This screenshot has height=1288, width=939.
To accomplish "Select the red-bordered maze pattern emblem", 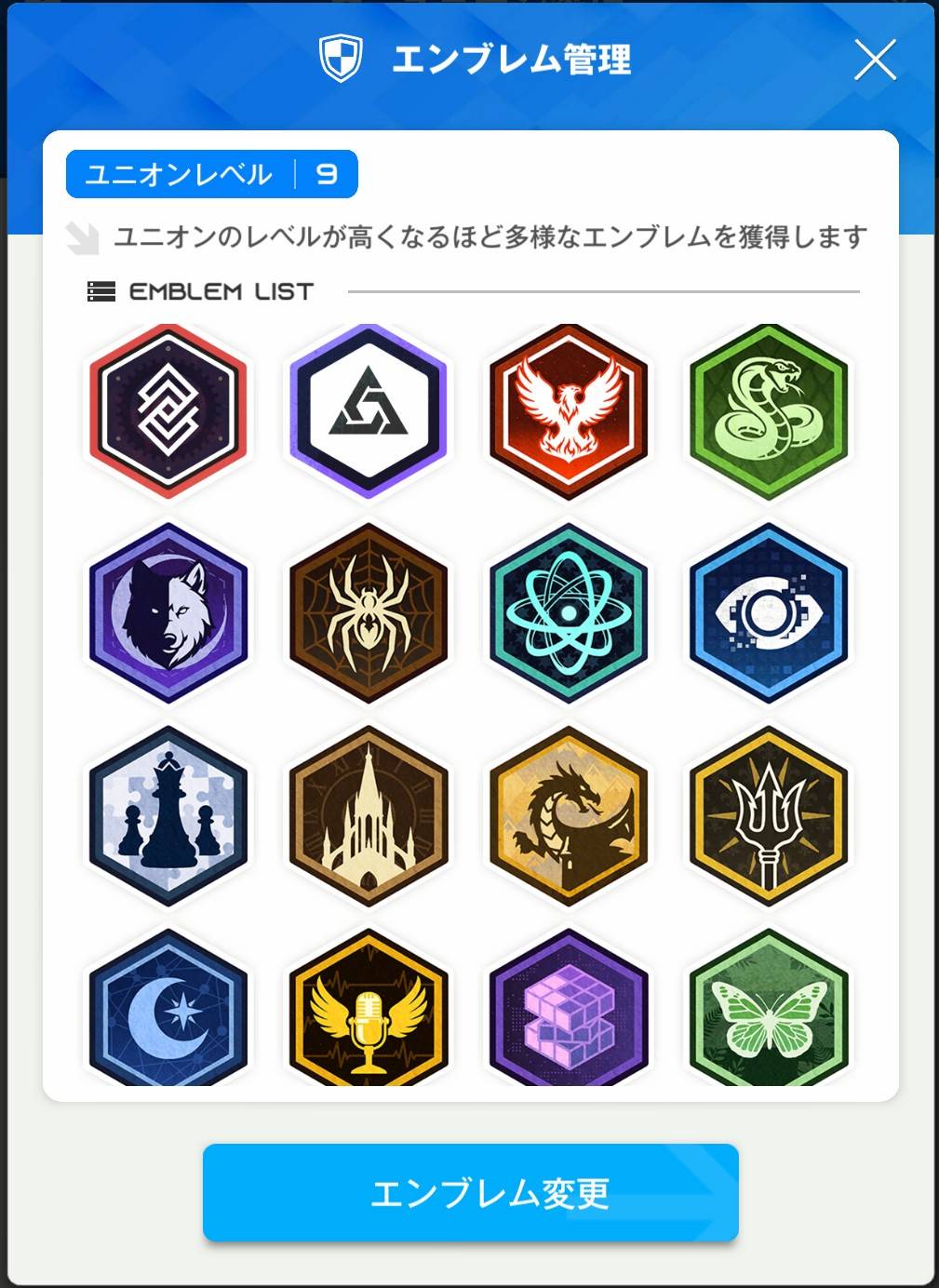I will (168, 411).
